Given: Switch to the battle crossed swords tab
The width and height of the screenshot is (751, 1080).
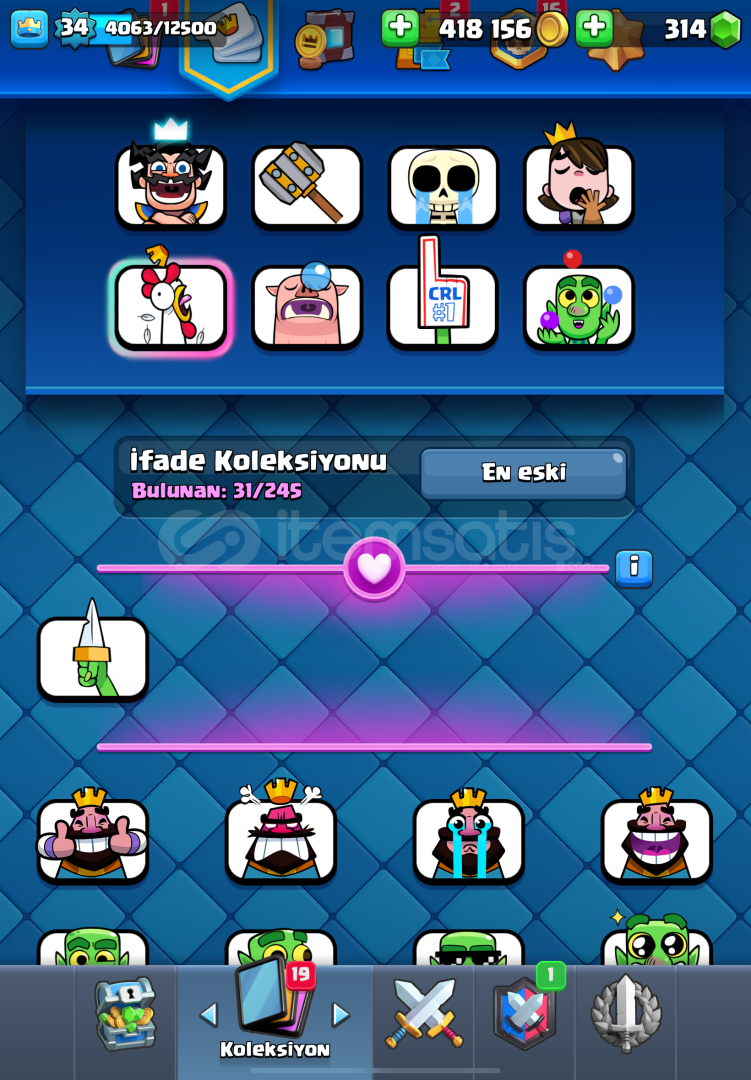Looking at the screenshot, I should tap(424, 1014).
